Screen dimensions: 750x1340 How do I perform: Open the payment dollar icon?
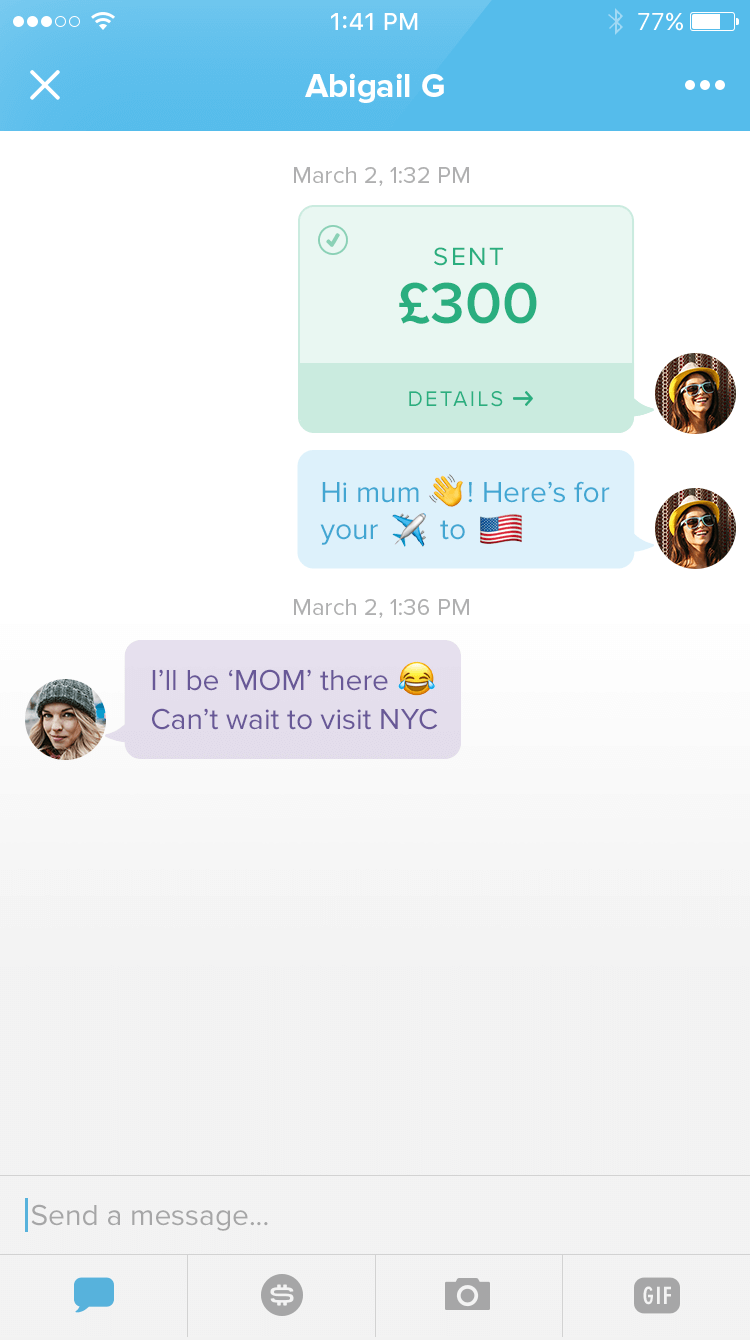coord(281,1294)
